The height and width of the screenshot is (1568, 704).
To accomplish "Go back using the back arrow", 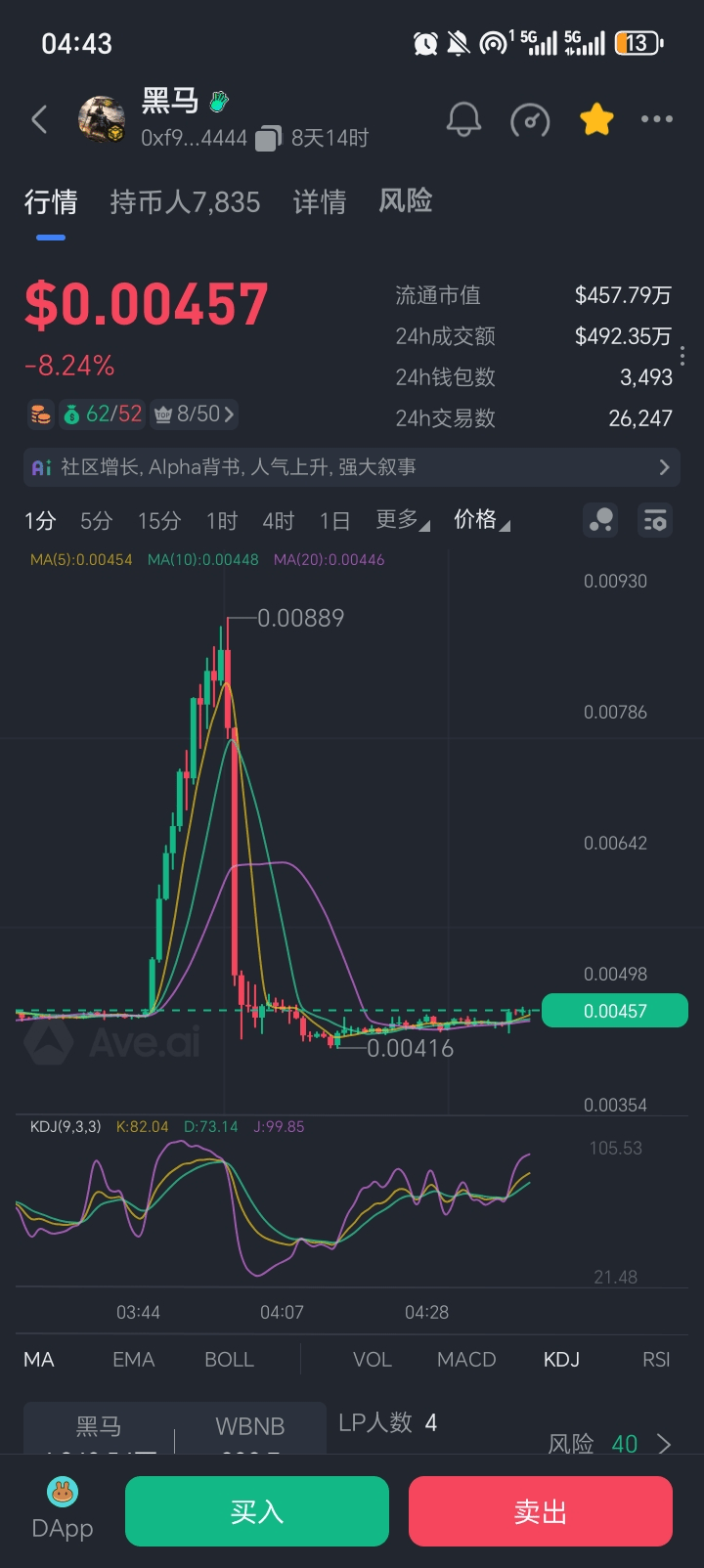I will coord(39,120).
